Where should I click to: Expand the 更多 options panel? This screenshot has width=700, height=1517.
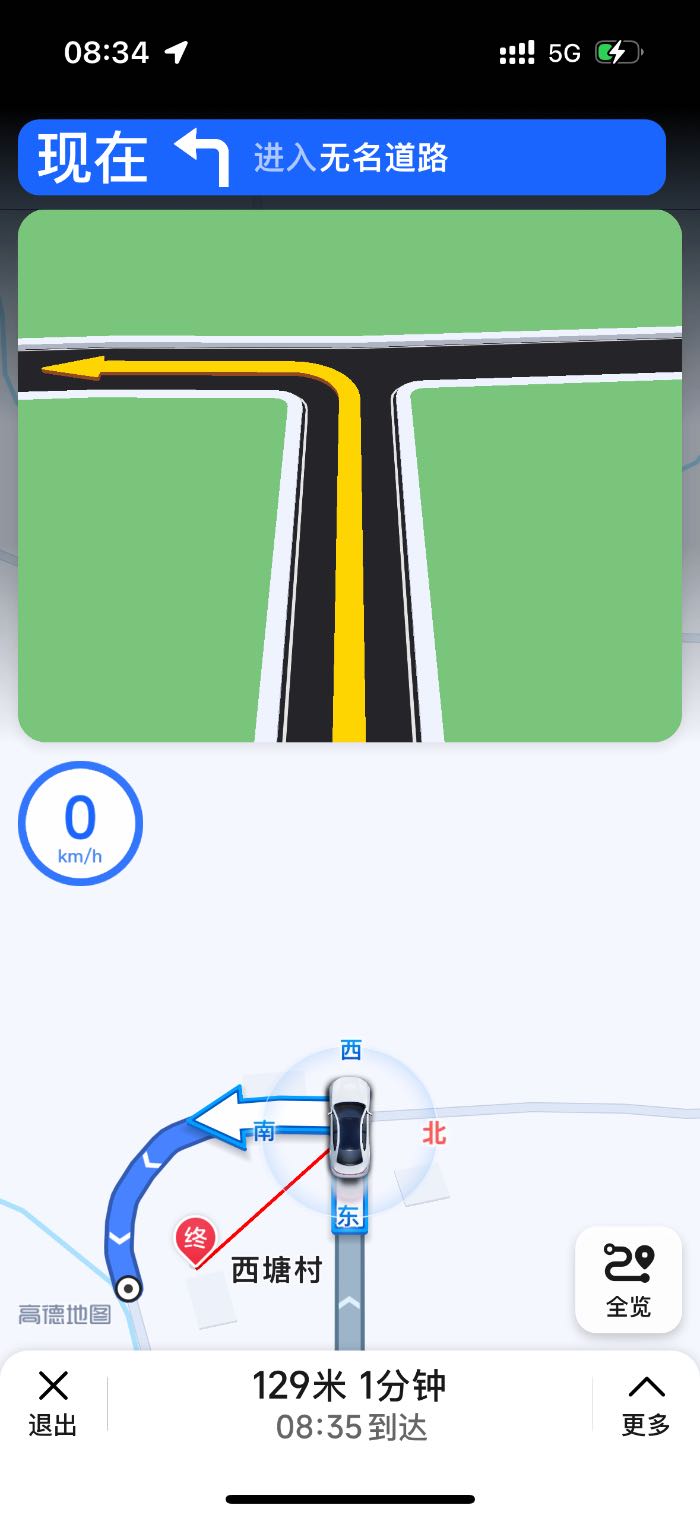646,1403
